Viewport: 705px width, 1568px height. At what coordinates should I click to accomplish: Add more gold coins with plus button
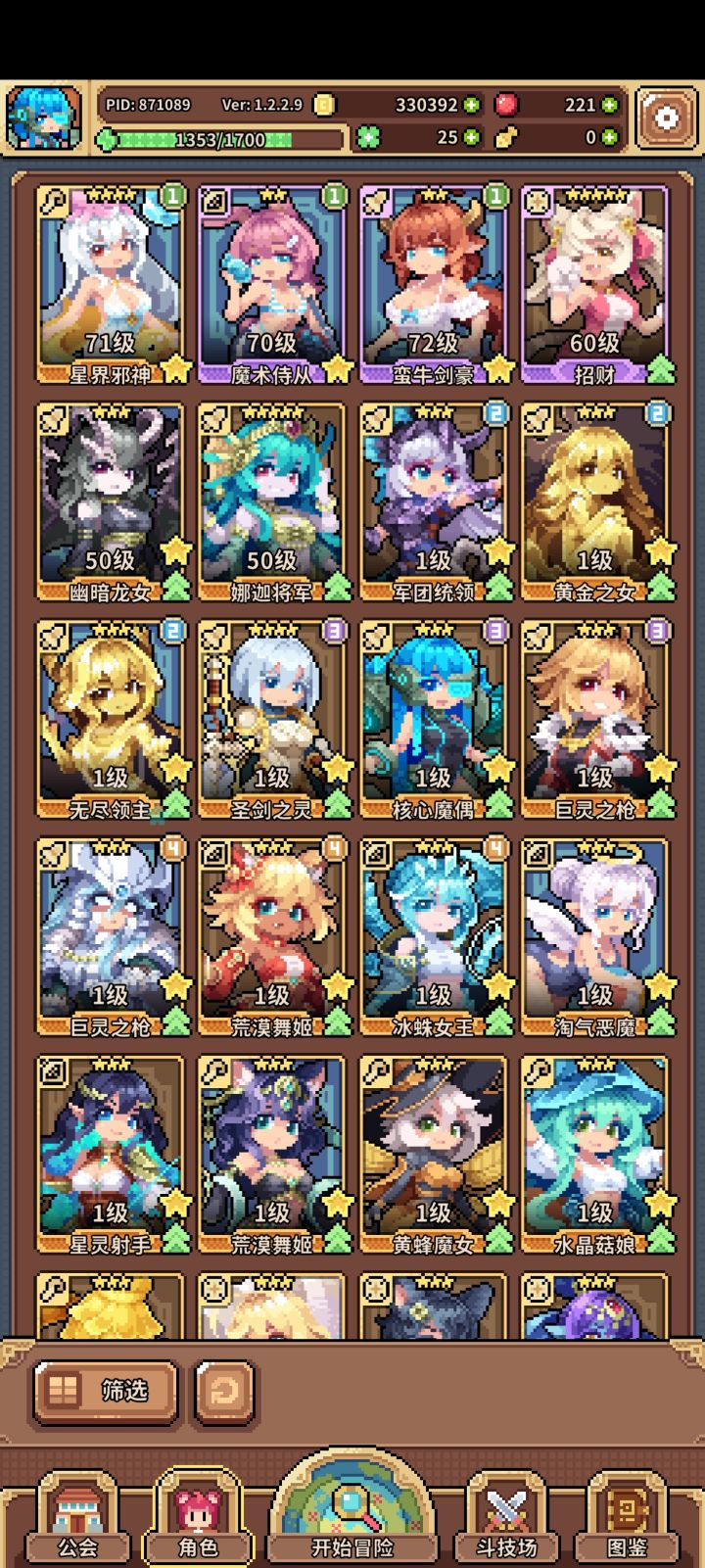pos(472,105)
